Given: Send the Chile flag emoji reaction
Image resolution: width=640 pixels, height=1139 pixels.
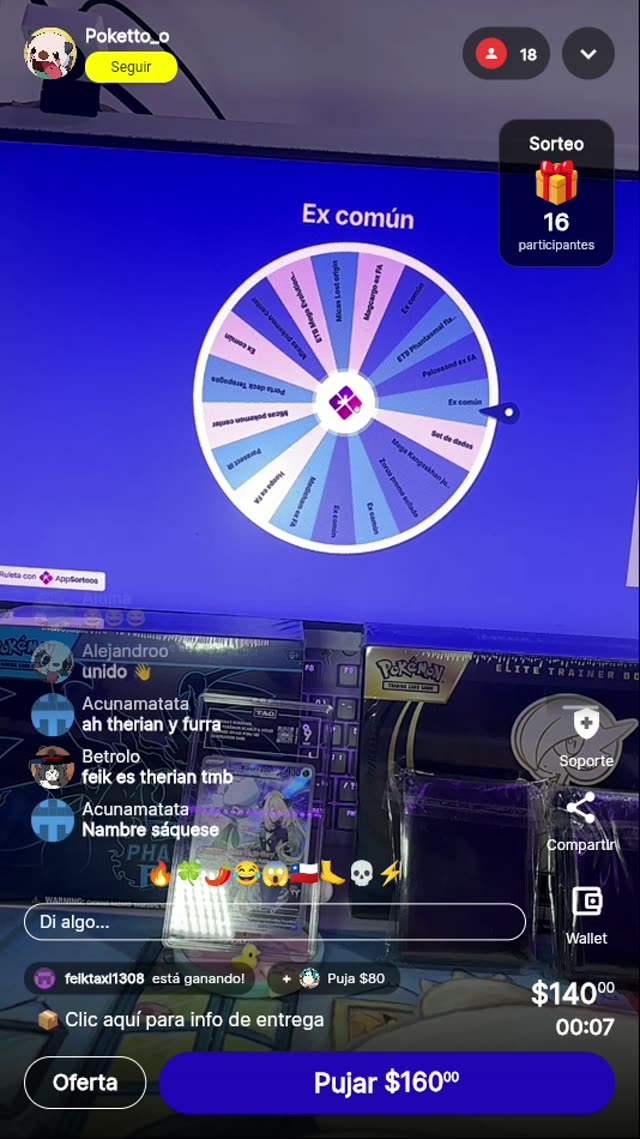Looking at the screenshot, I should coord(303,874).
